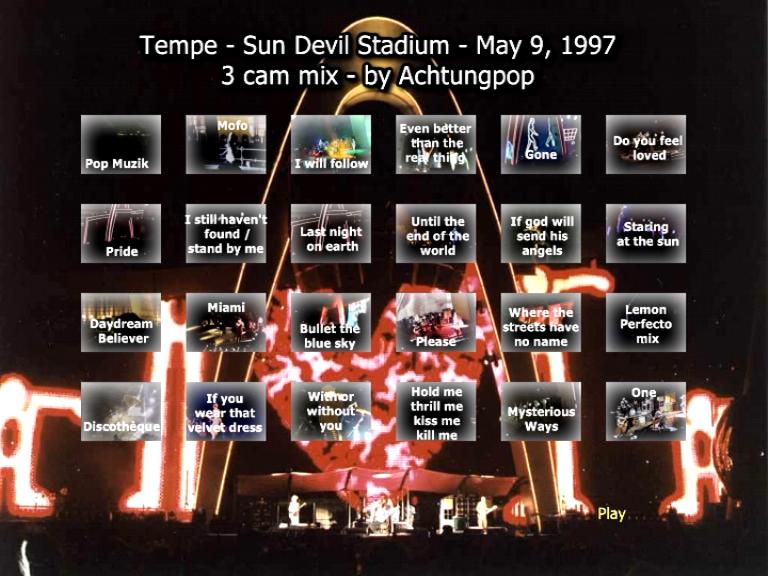Jump to the One chapter
The height and width of the screenshot is (576, 768).
coord(646,411)
